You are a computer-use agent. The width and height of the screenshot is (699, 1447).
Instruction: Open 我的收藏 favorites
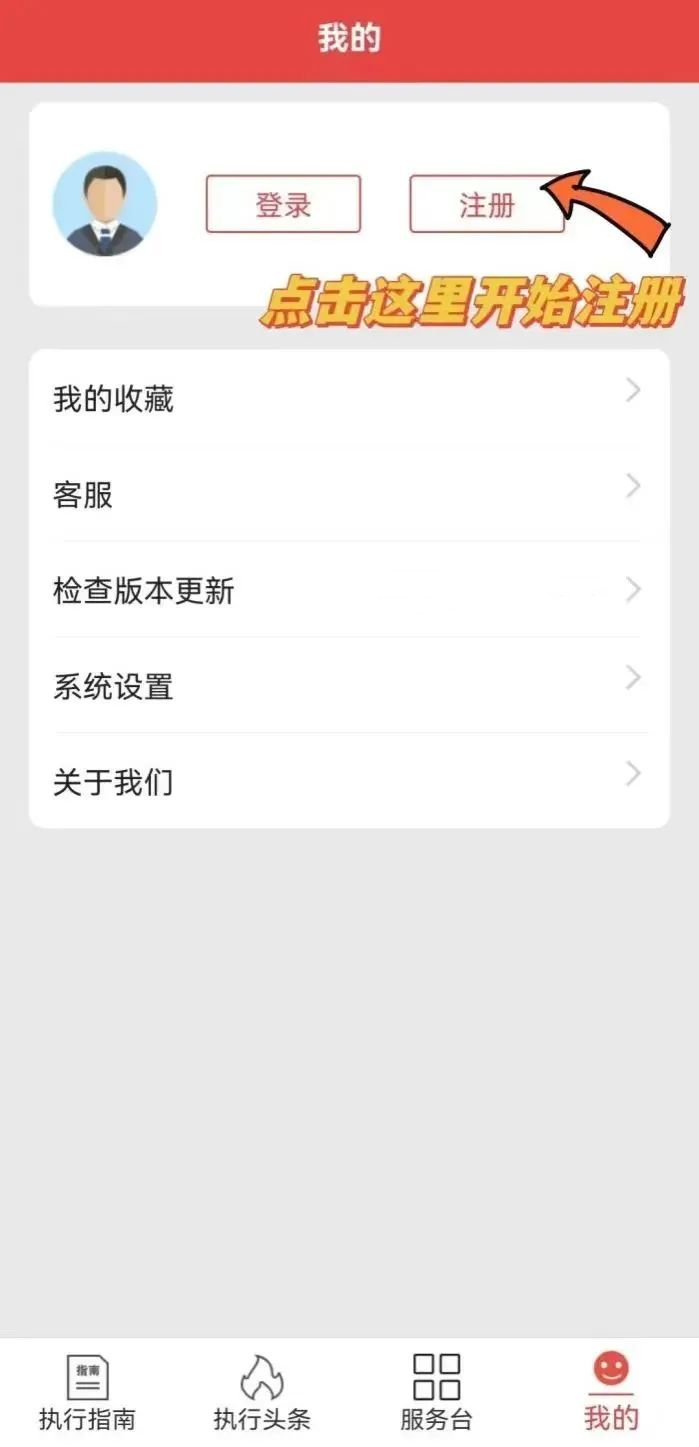pyautogui.click(x=349, y=399)
